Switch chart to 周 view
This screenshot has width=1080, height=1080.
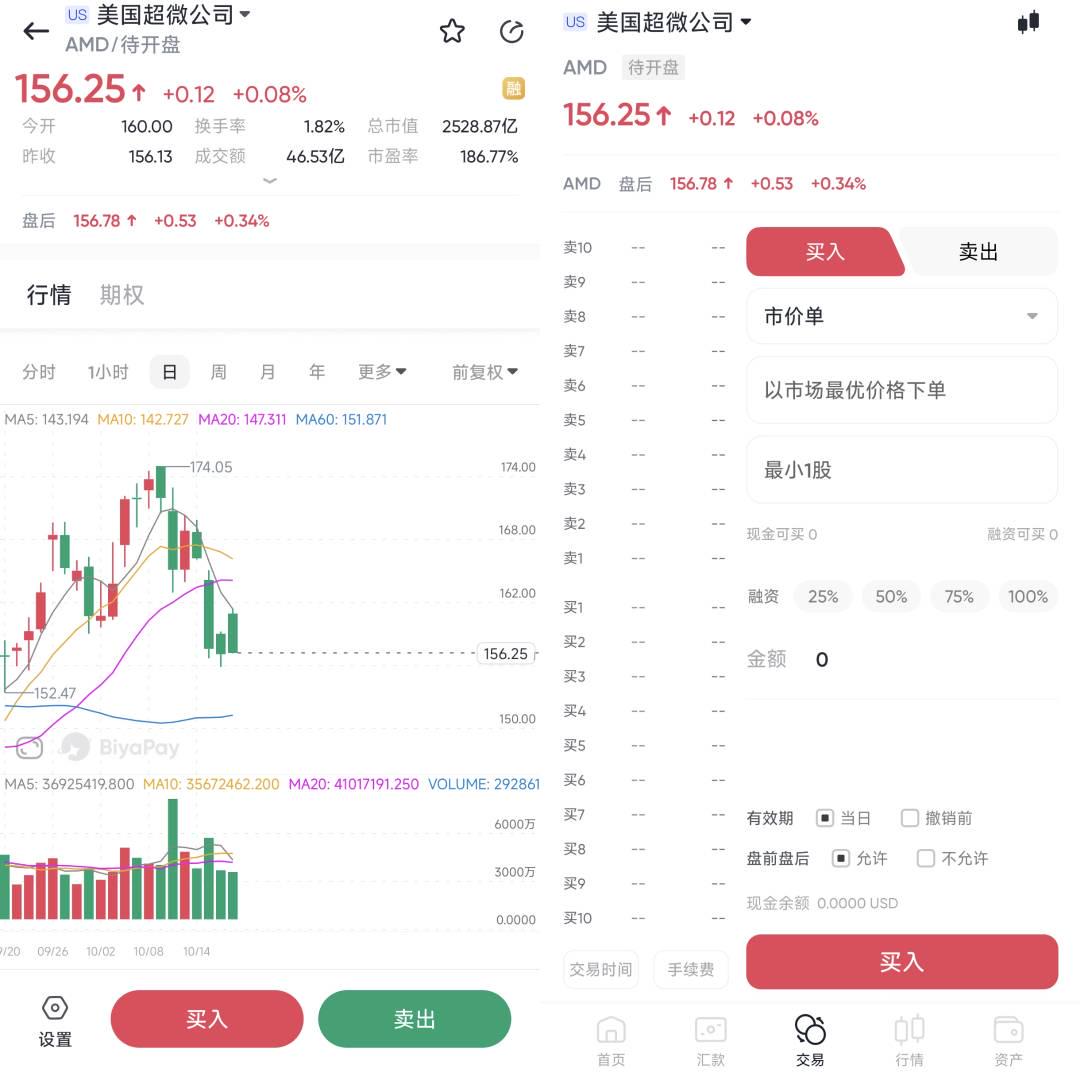click(218, 372)
